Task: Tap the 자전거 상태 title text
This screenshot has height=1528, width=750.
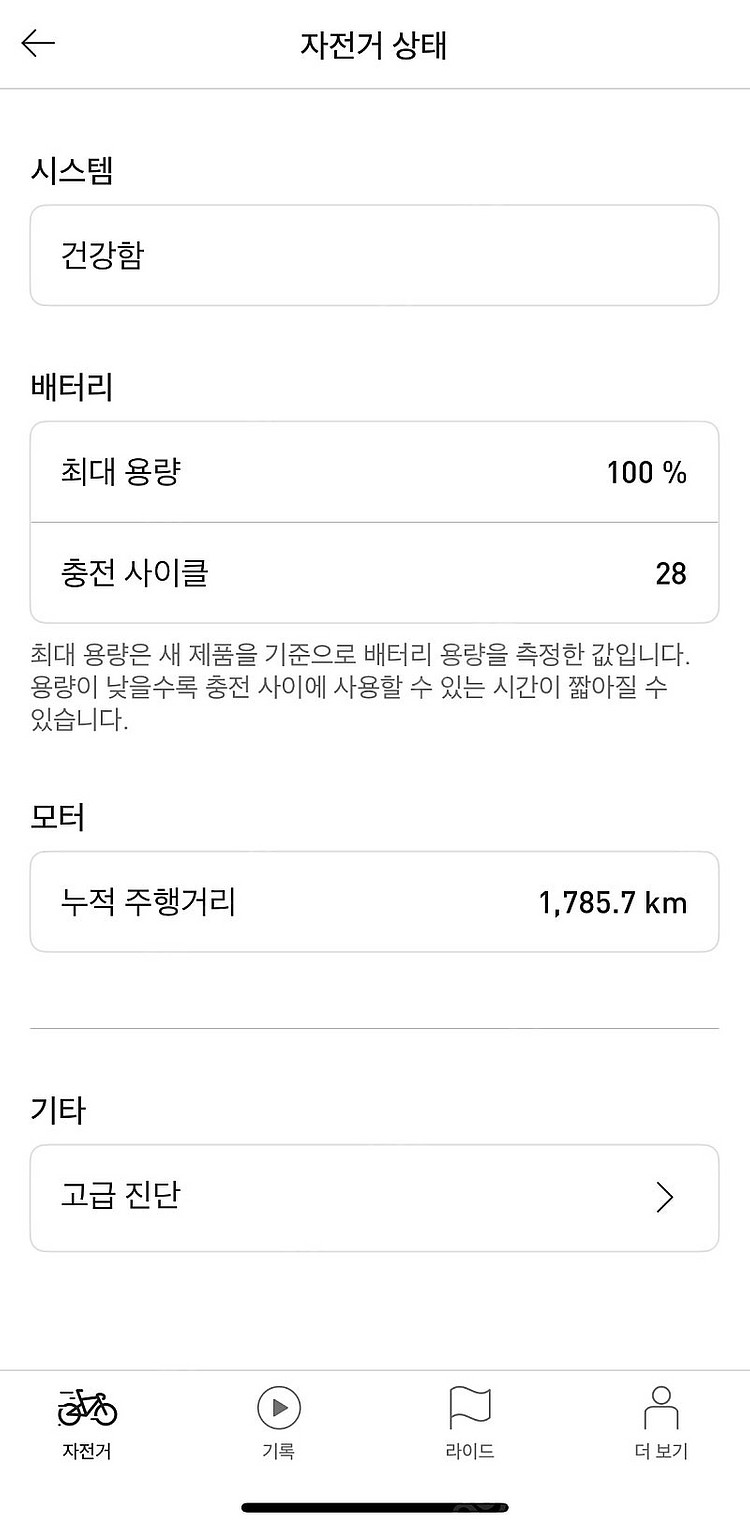Action: click(375, 44)
